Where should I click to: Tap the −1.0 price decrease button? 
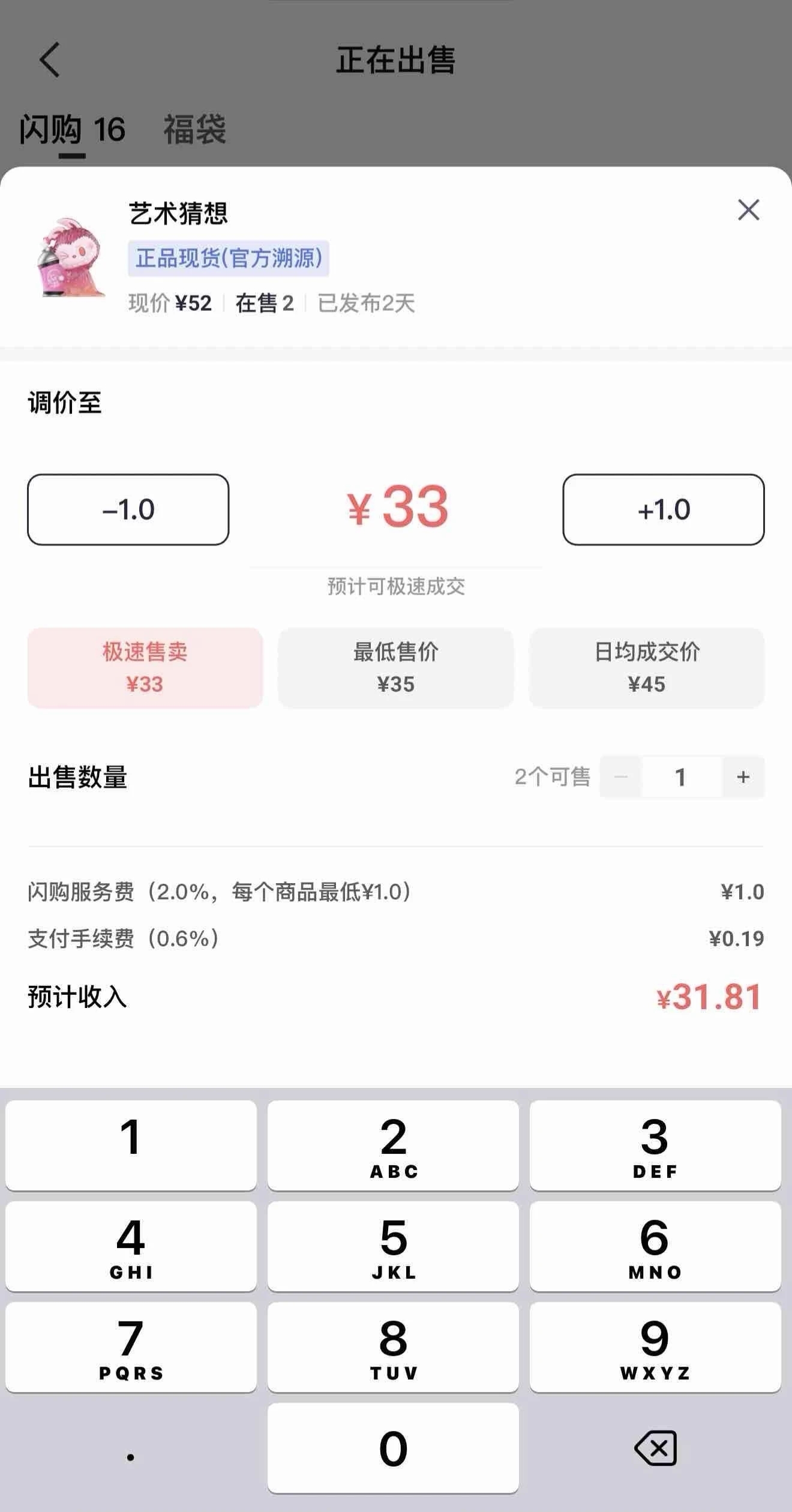coord(127,509)
